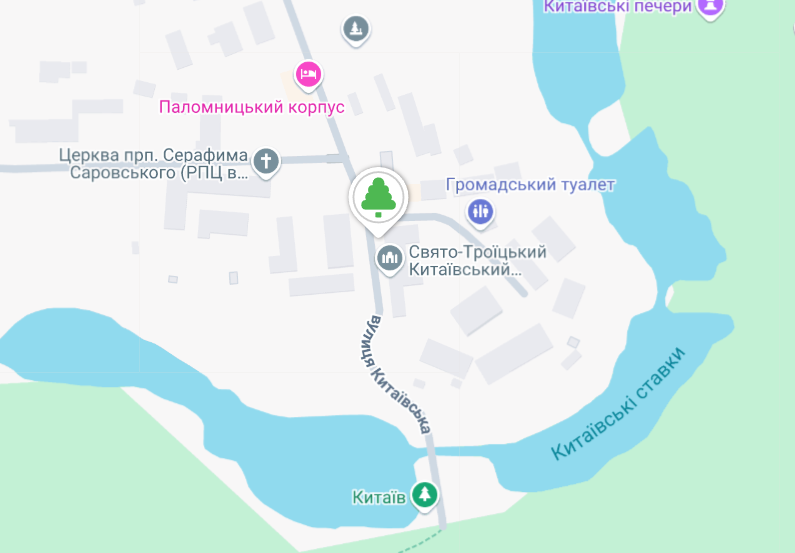
Task: Open the Громадський туалет marker
Action: pos(480,210)
